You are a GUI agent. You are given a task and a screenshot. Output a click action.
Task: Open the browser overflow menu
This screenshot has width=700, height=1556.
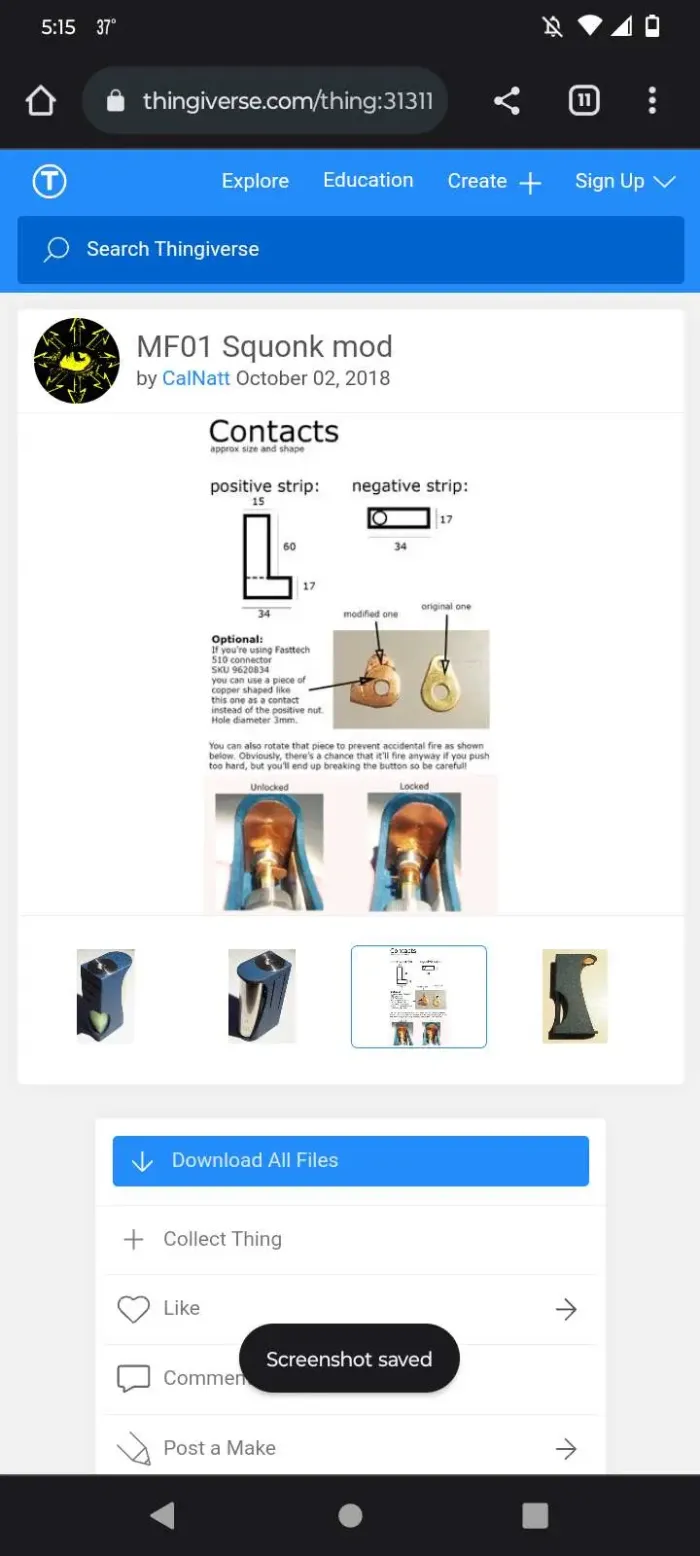(652, 101)
